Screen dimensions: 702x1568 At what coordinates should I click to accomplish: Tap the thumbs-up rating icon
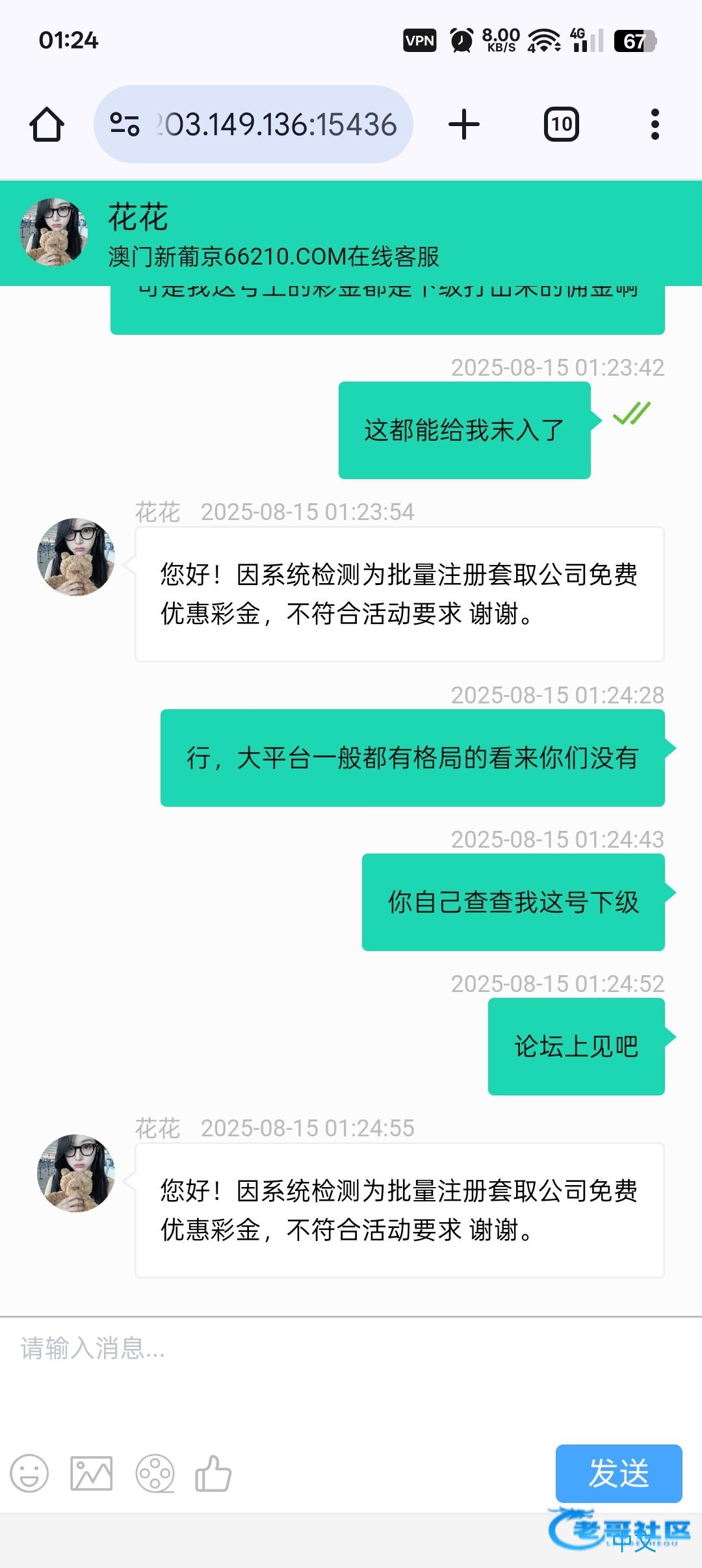tap(213, 1472)
